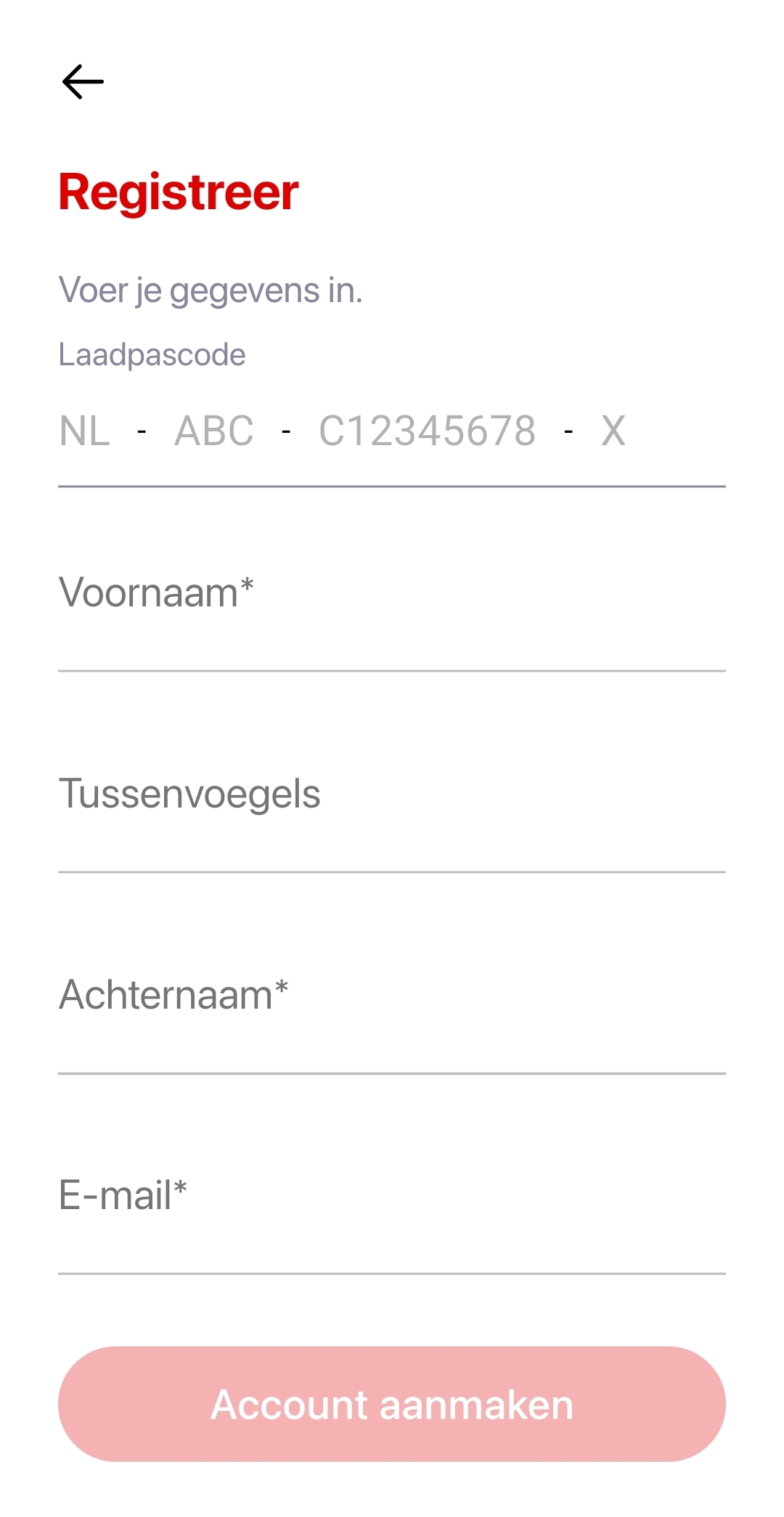Click the ABC segment of the Laadpascode
This screenshot has width=784, height=1517.
[x=213, y=430]
